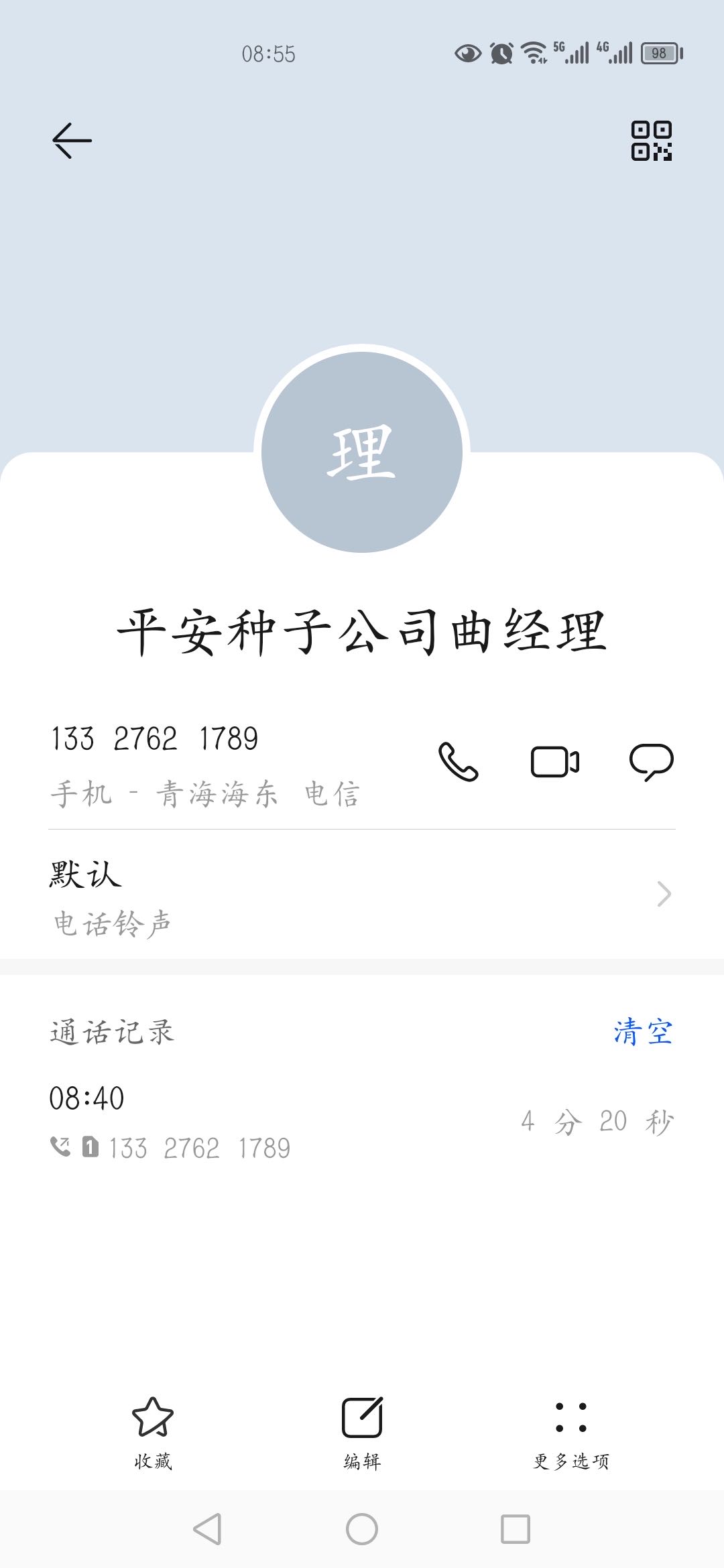The image size is (724, 1568).
Task: Open the 电话铃声 ringtone setting
Action: coord(362,895)
